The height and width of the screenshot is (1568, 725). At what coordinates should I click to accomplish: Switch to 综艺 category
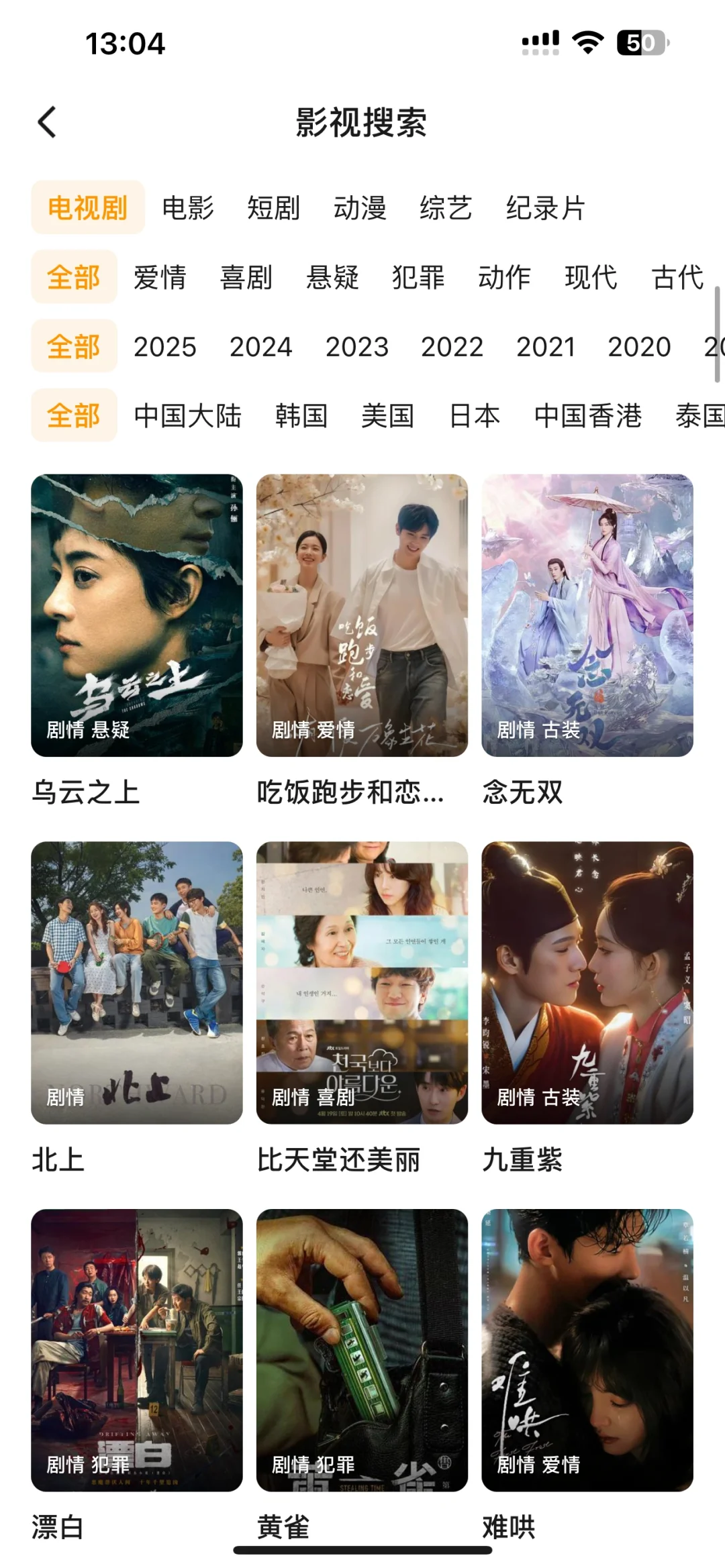tap(446, 208)
